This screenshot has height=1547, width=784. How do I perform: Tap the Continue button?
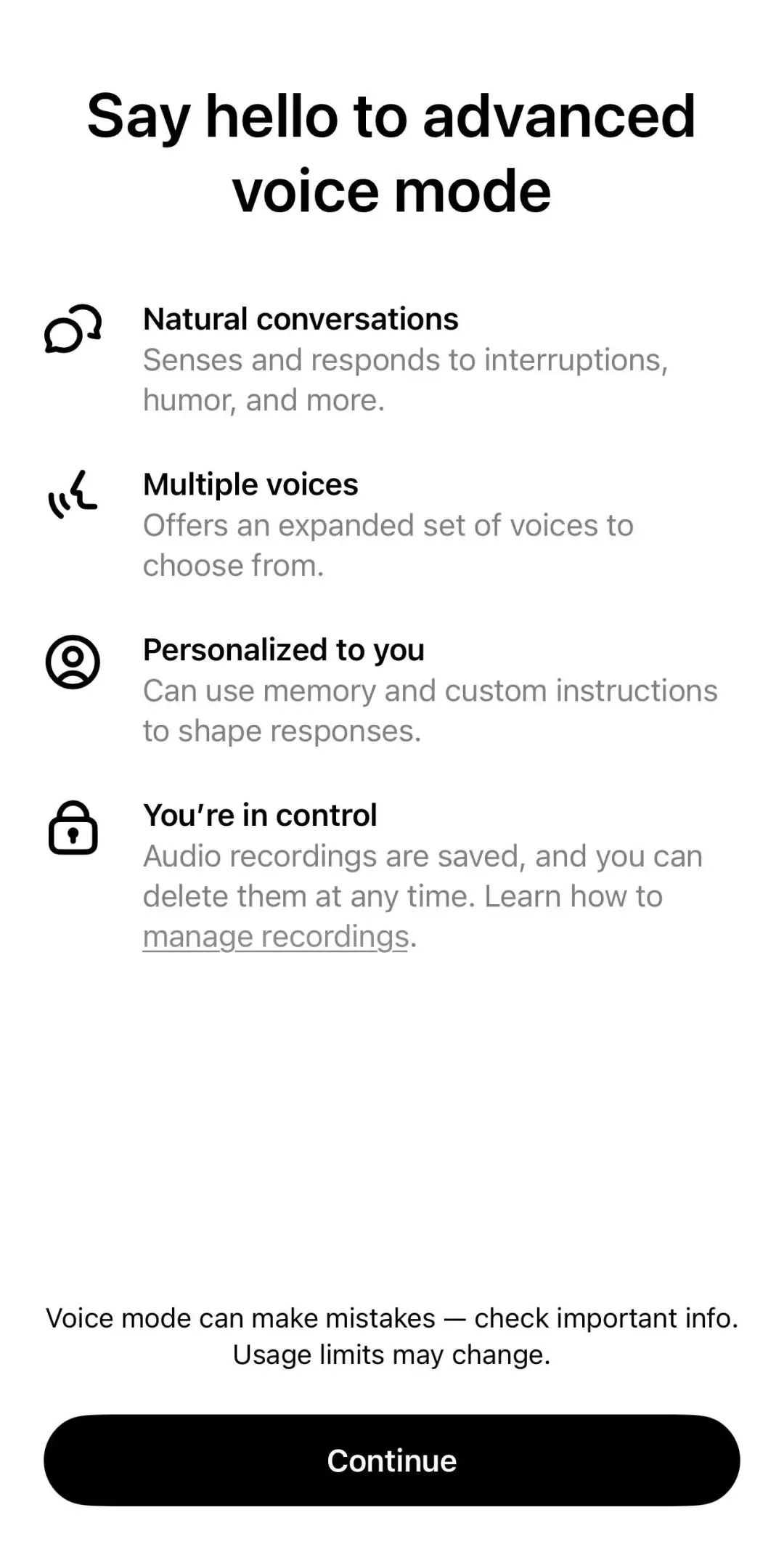click(392, 1460)
